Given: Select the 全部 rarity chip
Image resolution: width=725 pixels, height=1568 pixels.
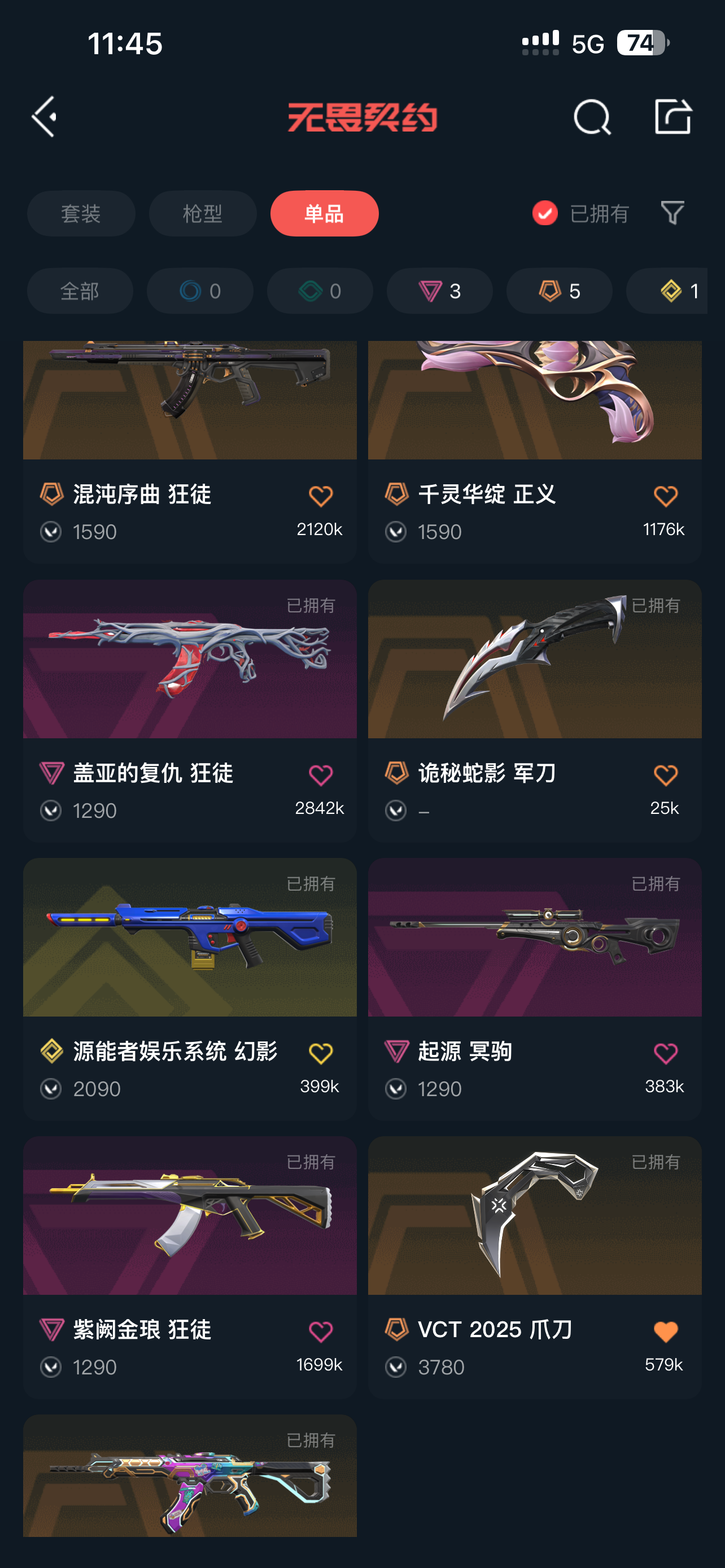Looking at the screenshot, I should [80, 291].
